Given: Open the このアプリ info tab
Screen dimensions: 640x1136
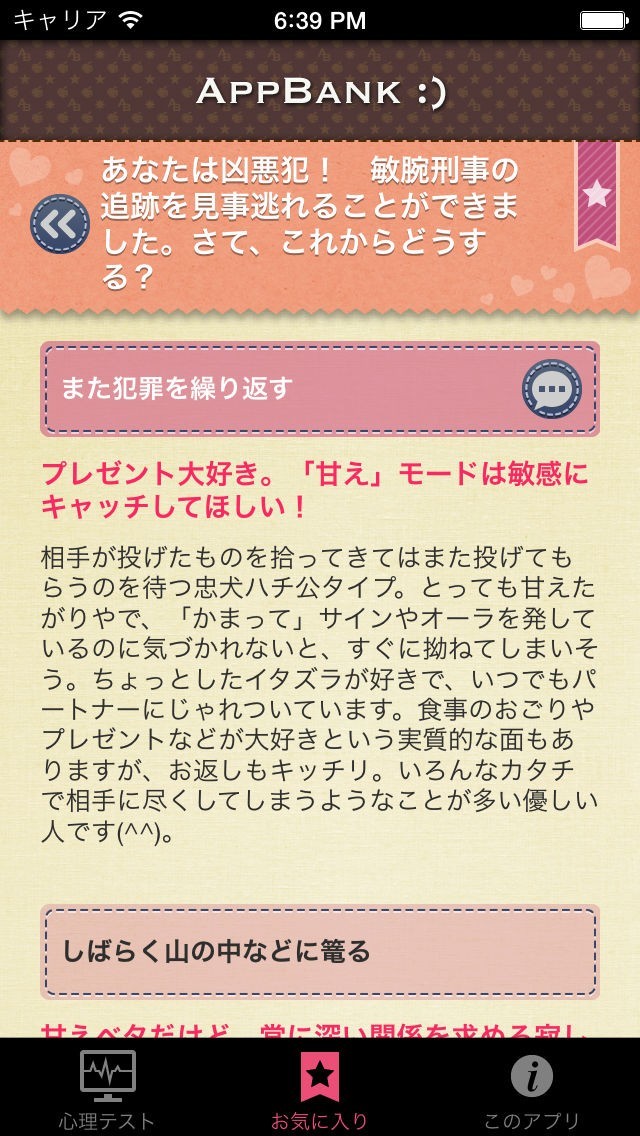Looking at the screenshot, I should coord(531,1089).
